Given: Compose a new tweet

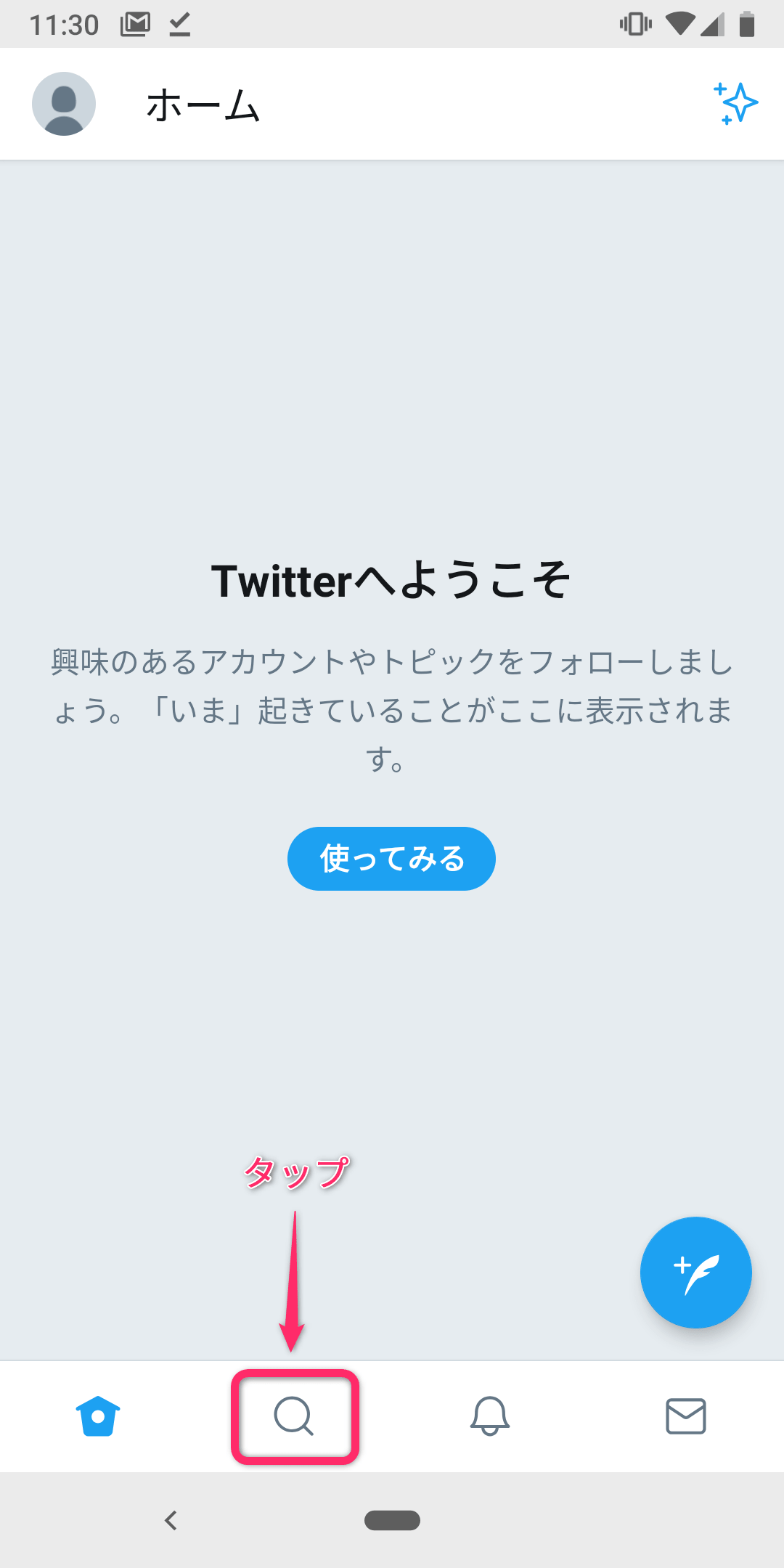Looking at the screenshot, I should [x=695, y=1273].
